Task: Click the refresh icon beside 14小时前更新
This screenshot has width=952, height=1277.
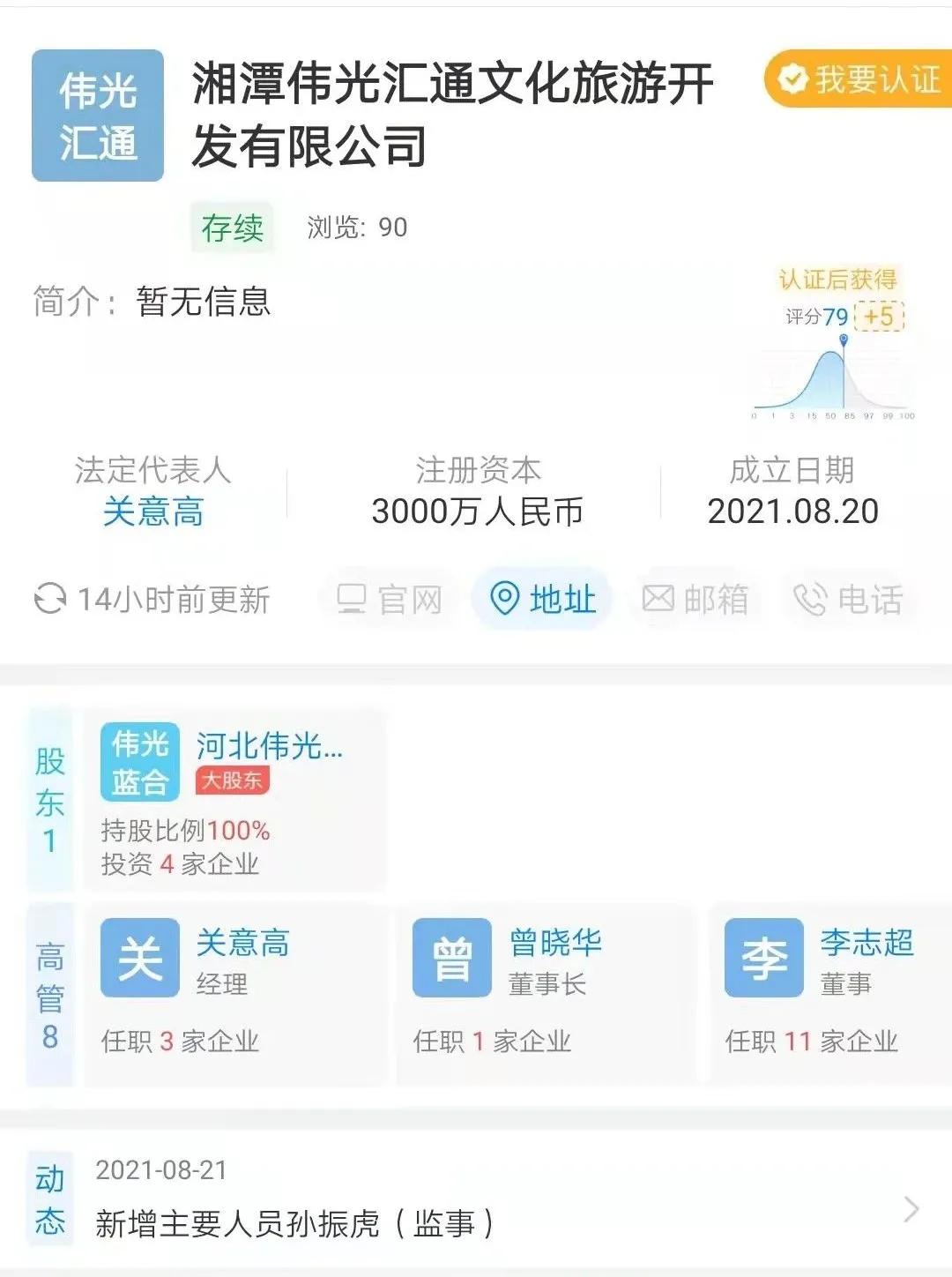Action: pos(50,599)
